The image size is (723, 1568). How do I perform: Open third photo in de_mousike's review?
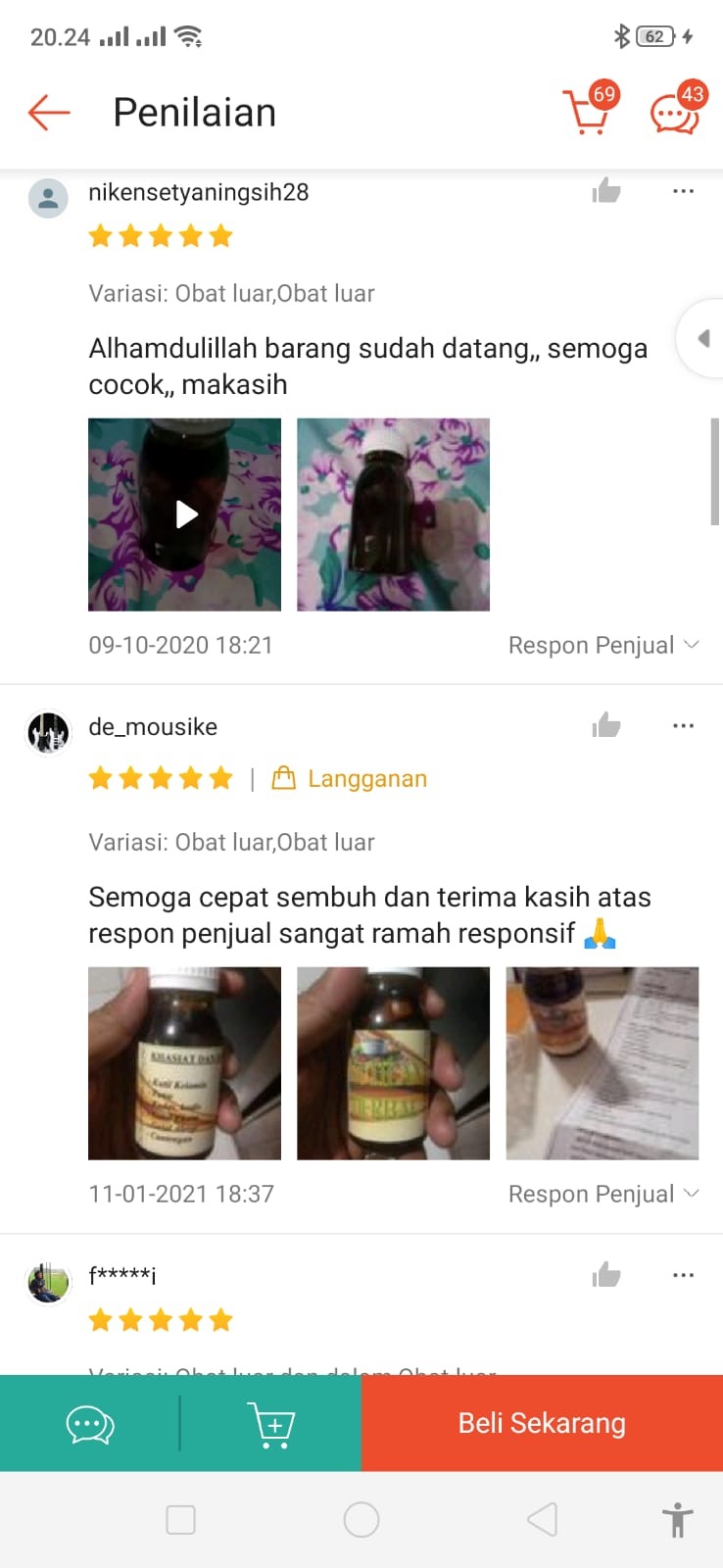click(602, 1063)
